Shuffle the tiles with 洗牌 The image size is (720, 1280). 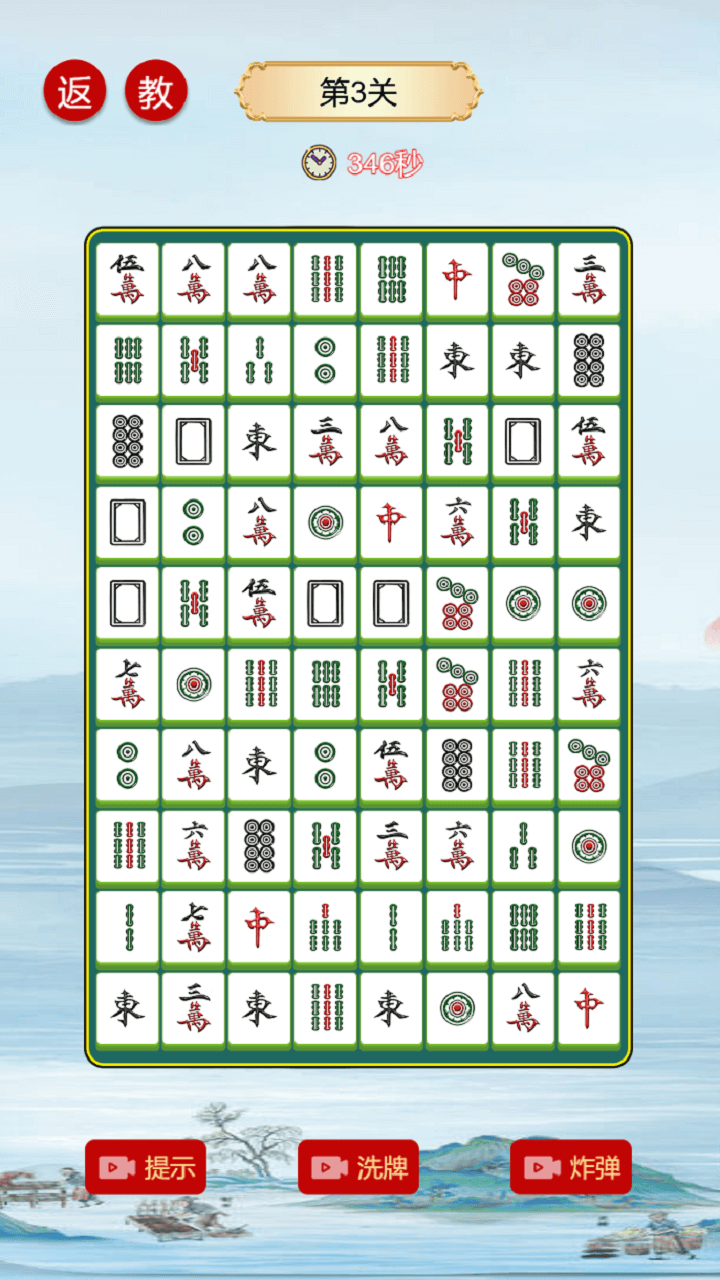click(x=358, y=1167)
